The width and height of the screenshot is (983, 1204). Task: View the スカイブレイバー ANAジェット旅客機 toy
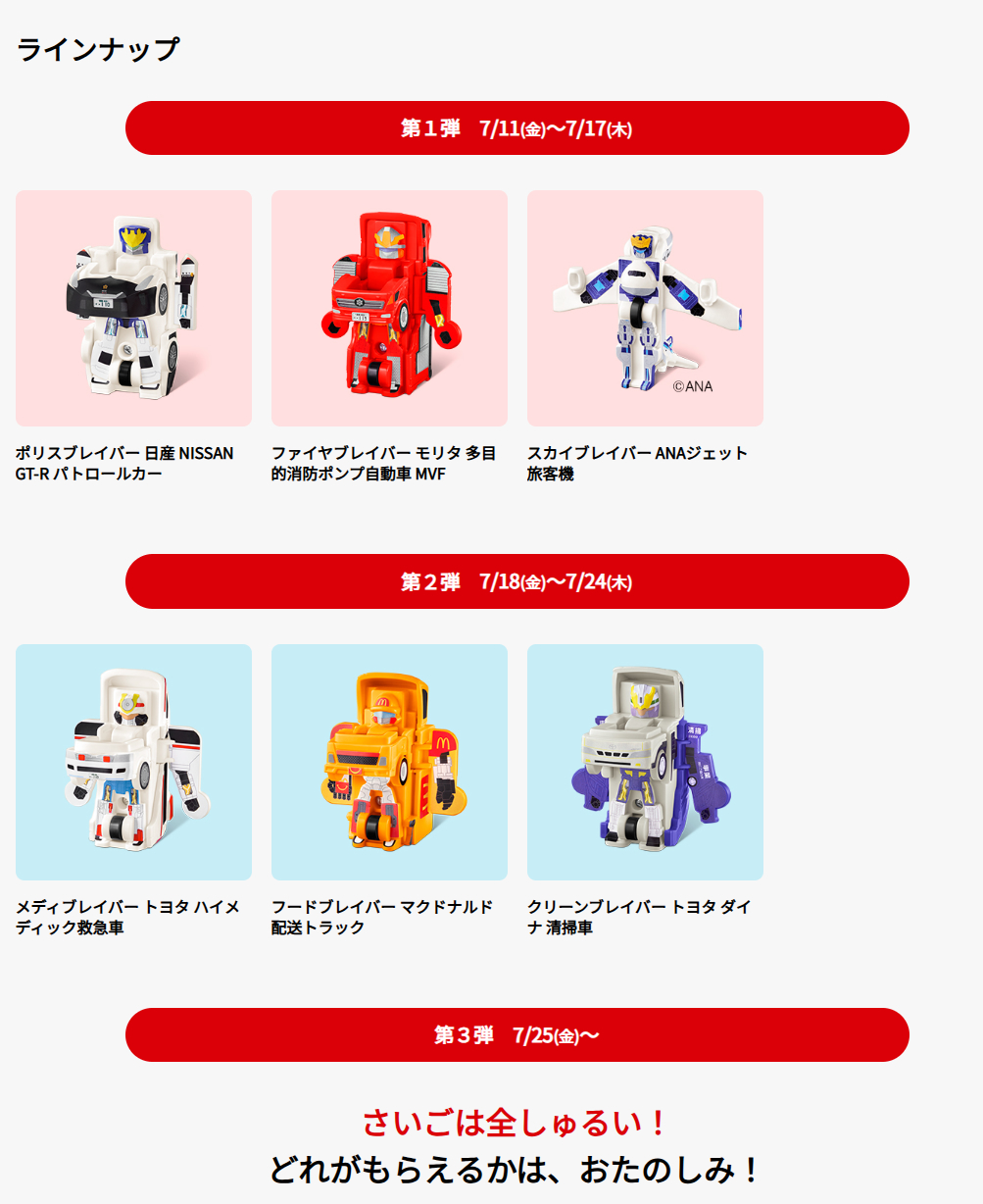pyautogui.click(x=645, y=308)
